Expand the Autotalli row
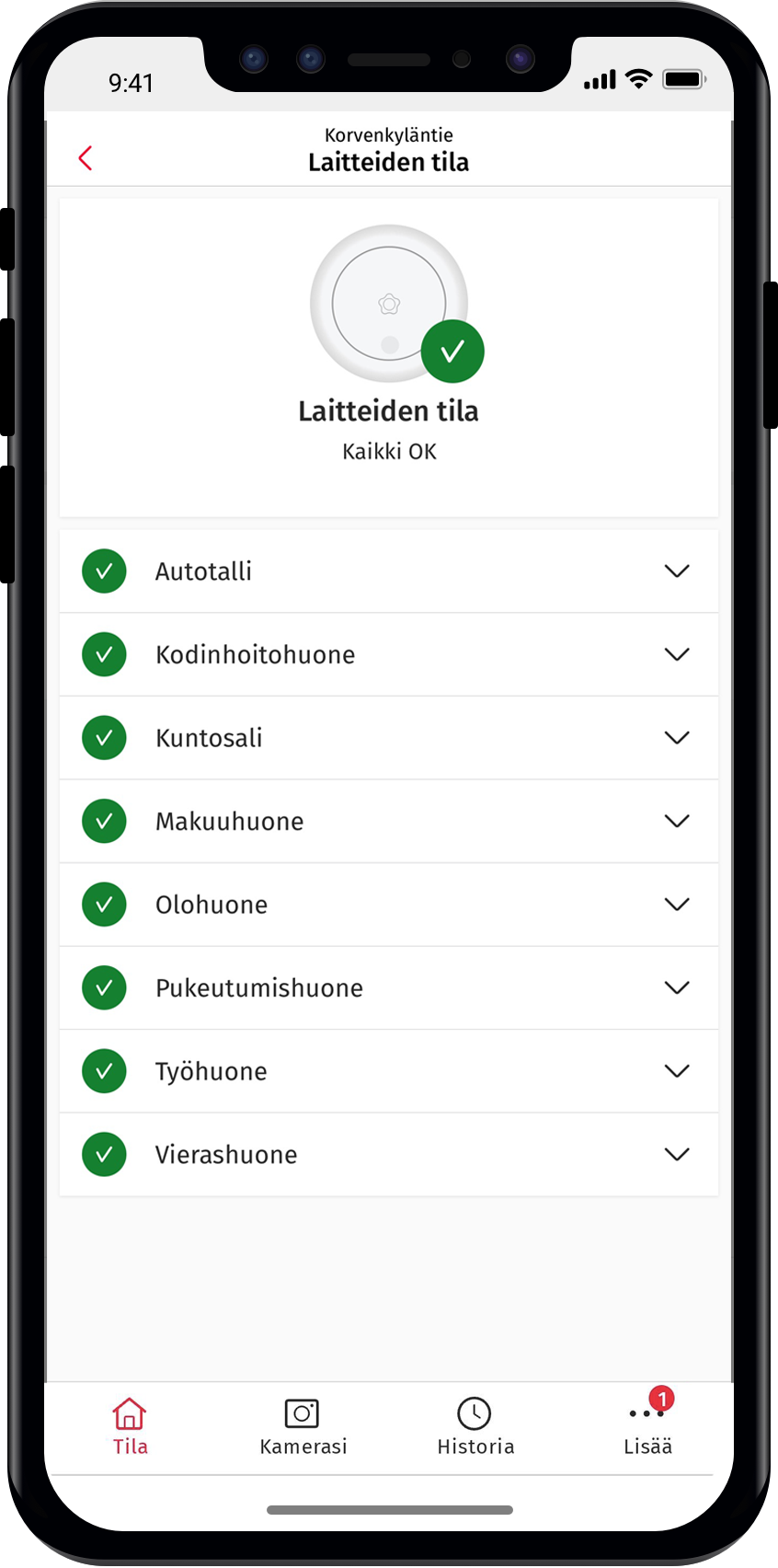This screenshot has width=778, height=1568. [676, 571]
